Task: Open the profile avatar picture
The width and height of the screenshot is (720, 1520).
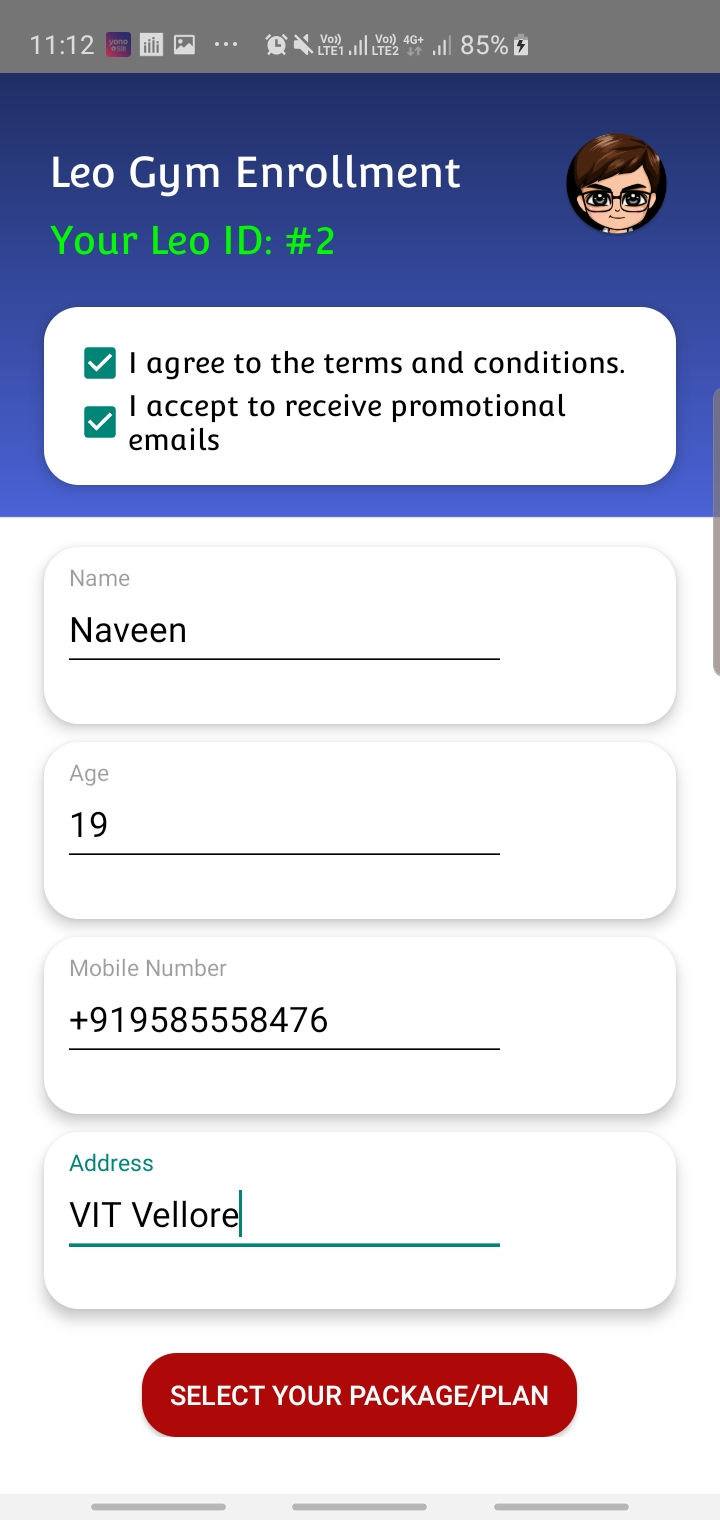Action: (616, 184)
